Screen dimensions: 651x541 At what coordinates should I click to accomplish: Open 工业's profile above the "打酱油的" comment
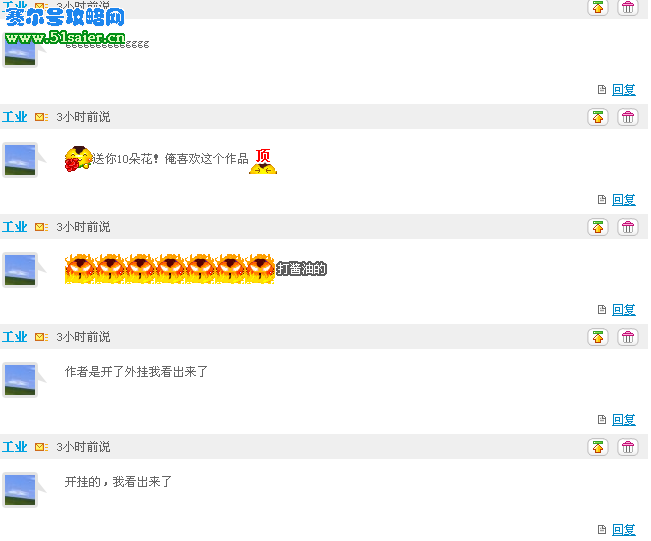coord(15,227)
